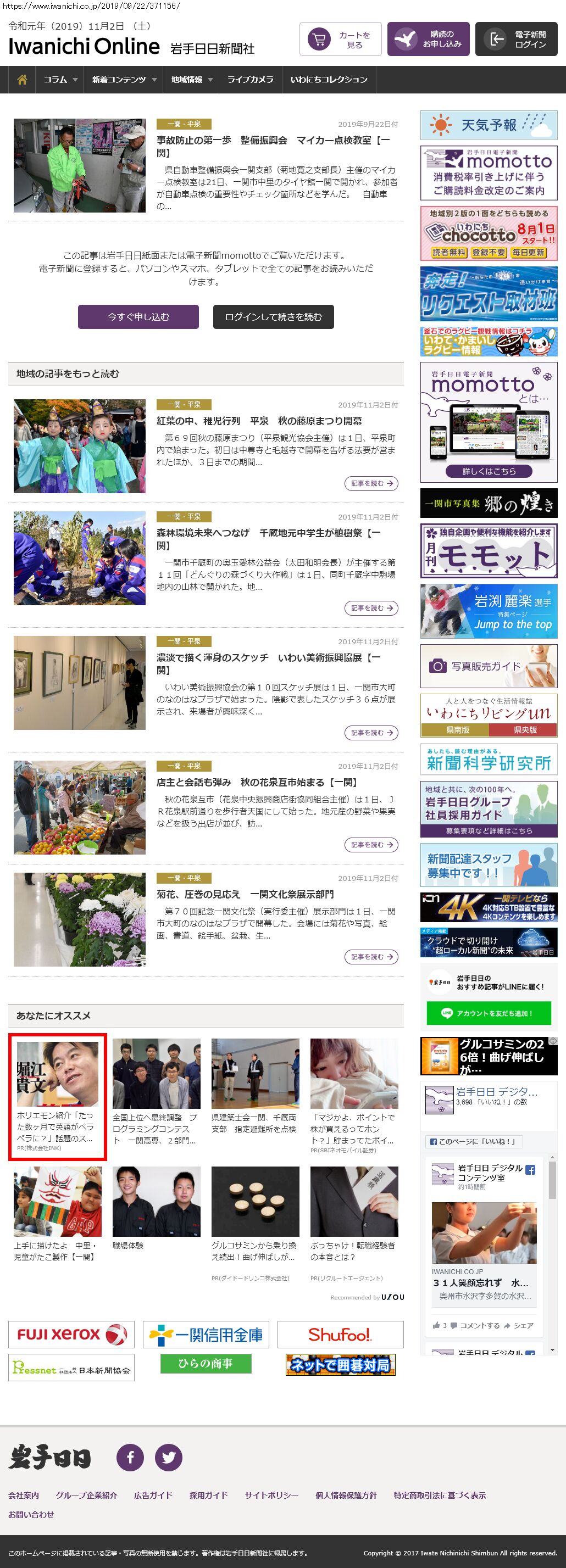This screenshot has width=566, height=1568.
Task: Open the cart (カートを見る)
Action: pyautogui.click(x=340, y=40)
